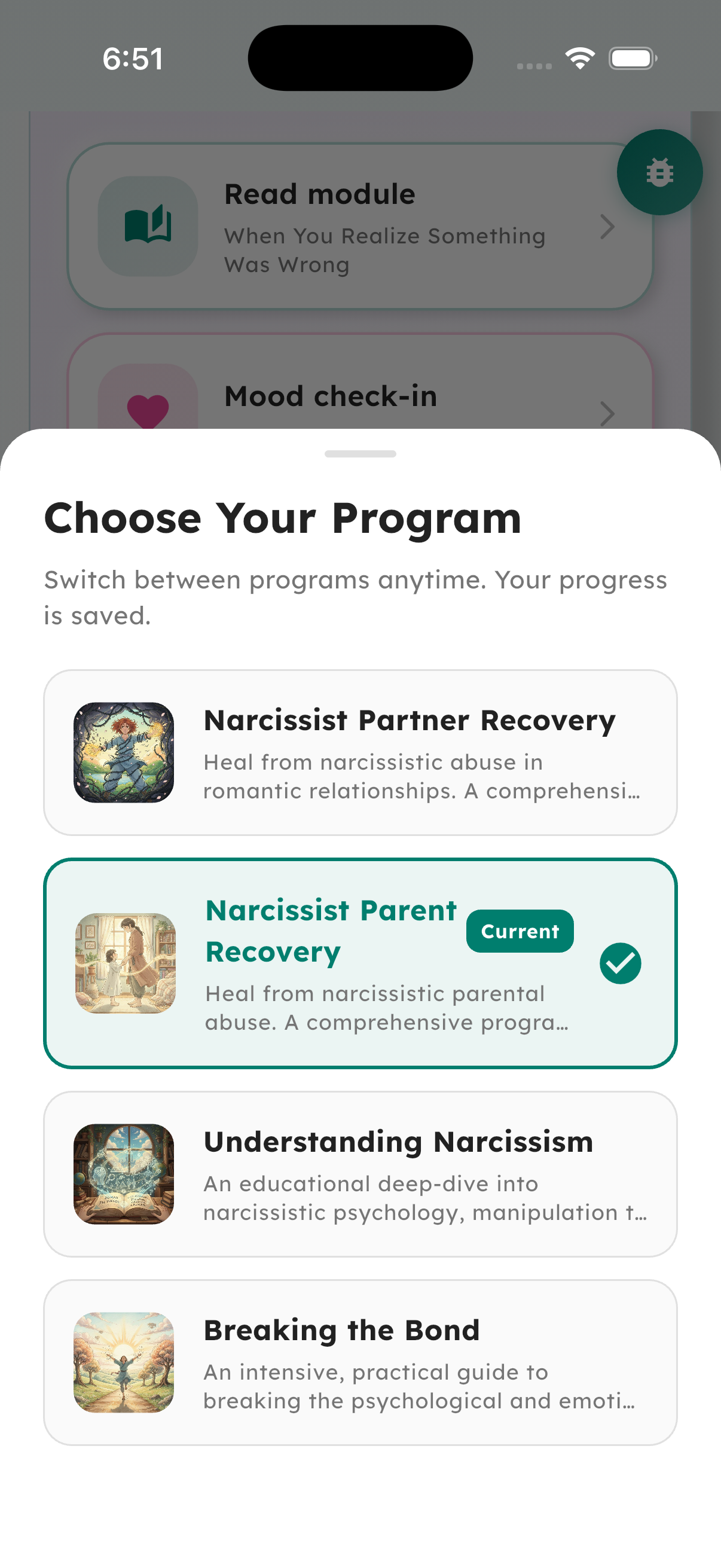Open the debug bug floating button
The height and width of the screenshot is (1568, 721).
[x=659, y=172]
